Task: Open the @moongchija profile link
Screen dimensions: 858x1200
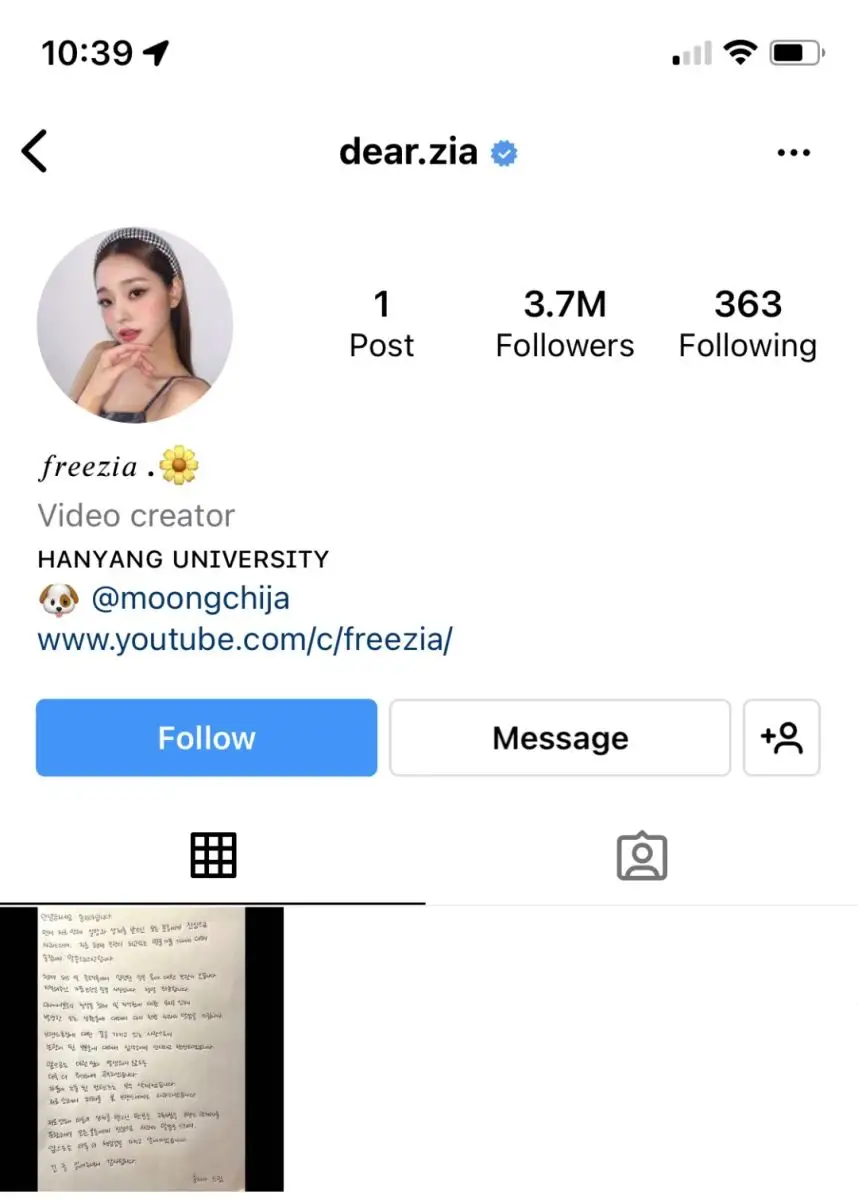Action: 190,599
